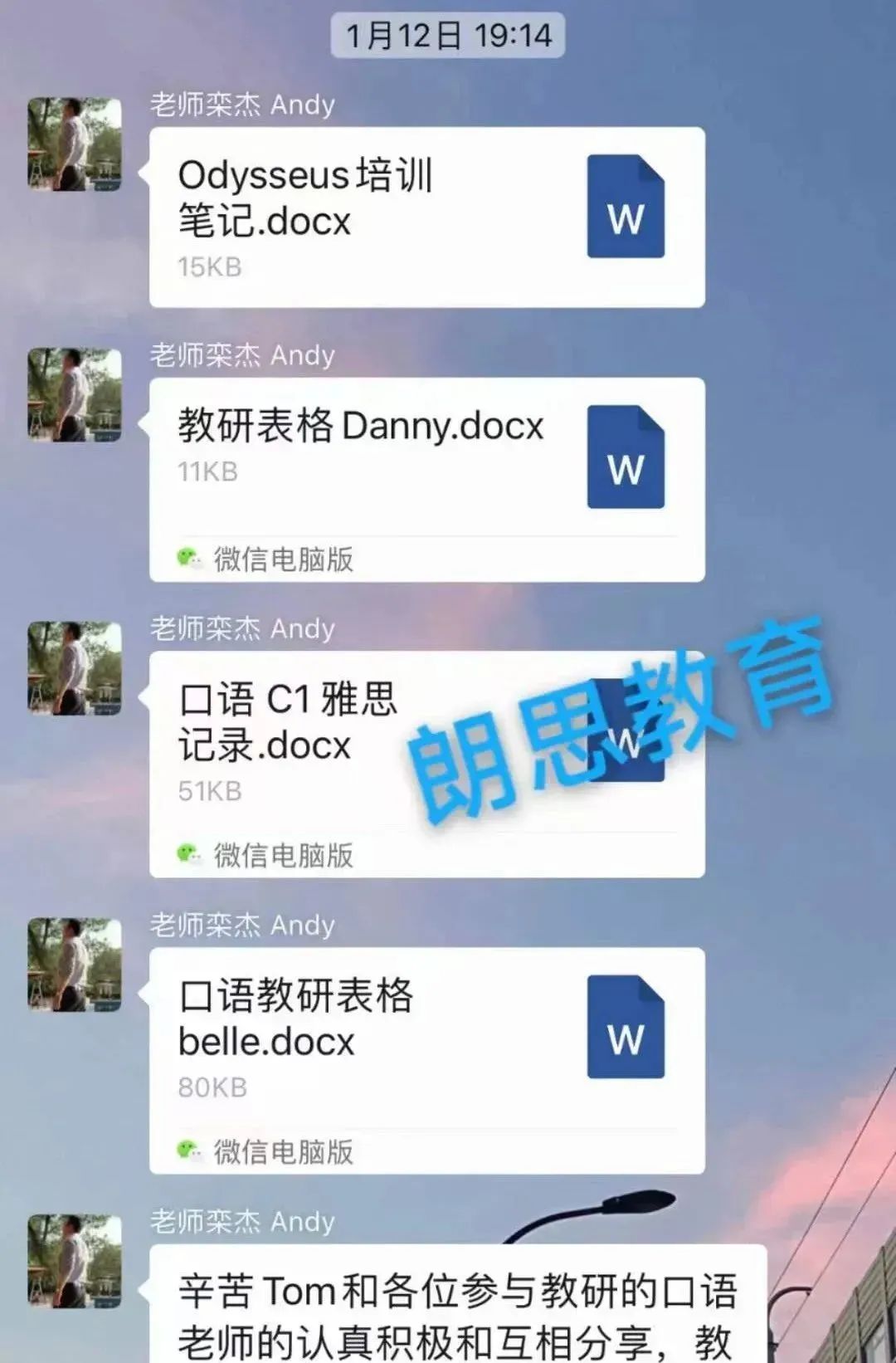896x1363 pixels.
Task: View Andy's avatar beside Odysseus培训笔记 file
Action: (x=75, y=144)
